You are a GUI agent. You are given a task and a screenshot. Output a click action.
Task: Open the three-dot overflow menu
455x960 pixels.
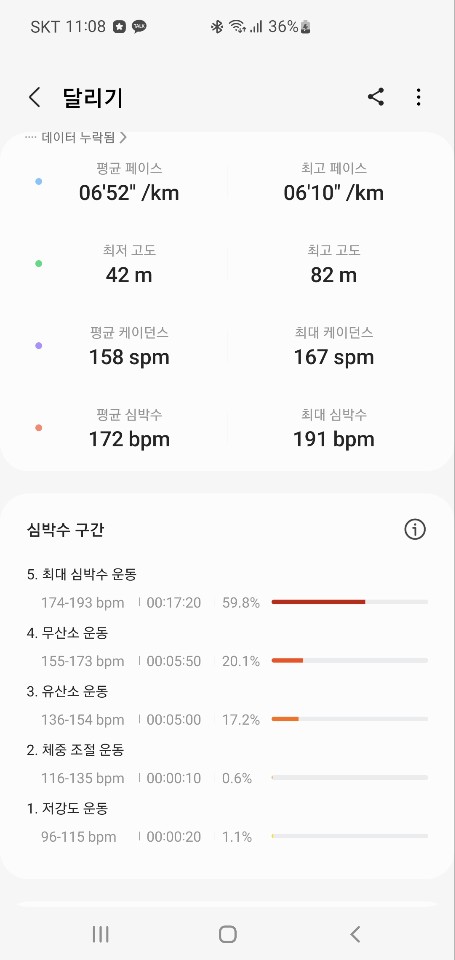(418, 97)
